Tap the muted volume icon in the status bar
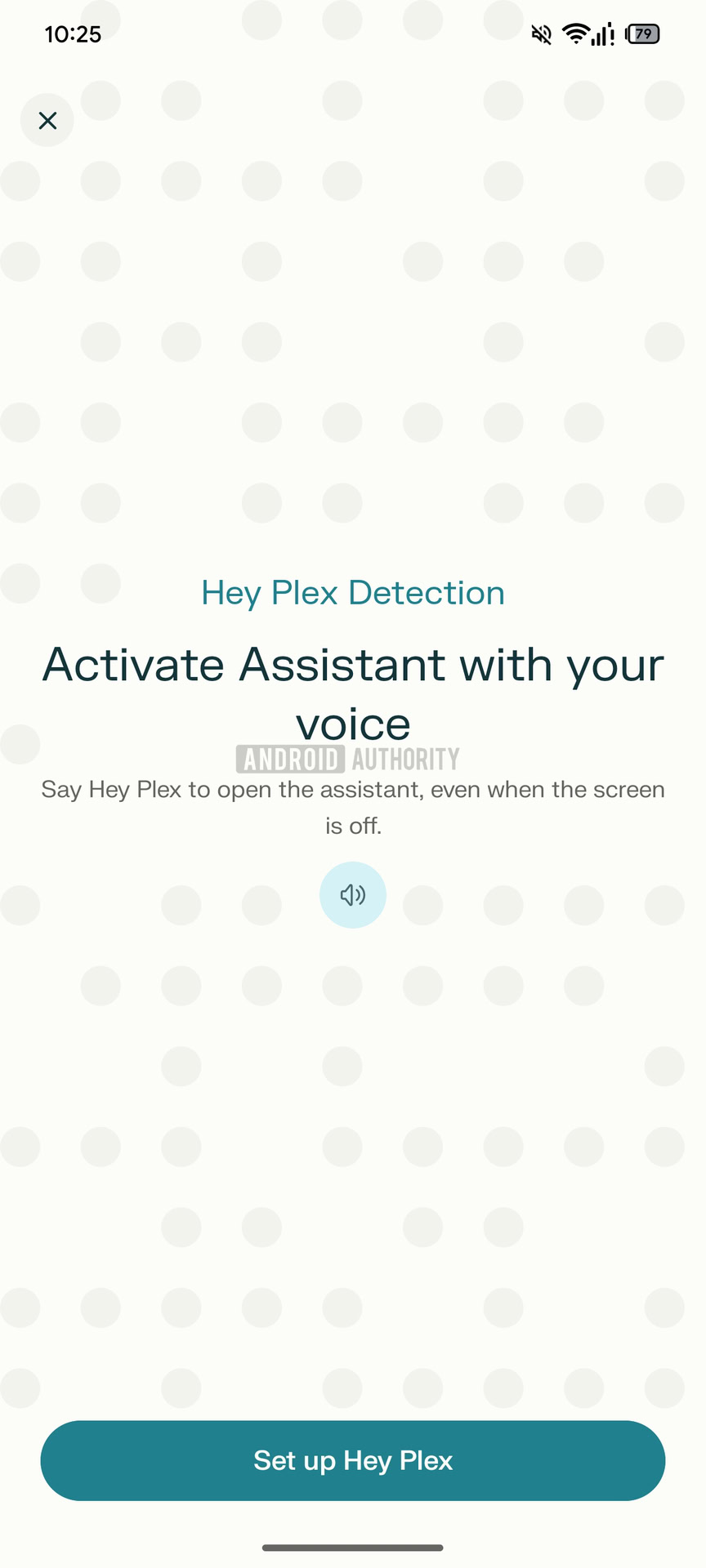Viewport: 706px width, 1568px height. pyautogui.click(x=541, y=34)
